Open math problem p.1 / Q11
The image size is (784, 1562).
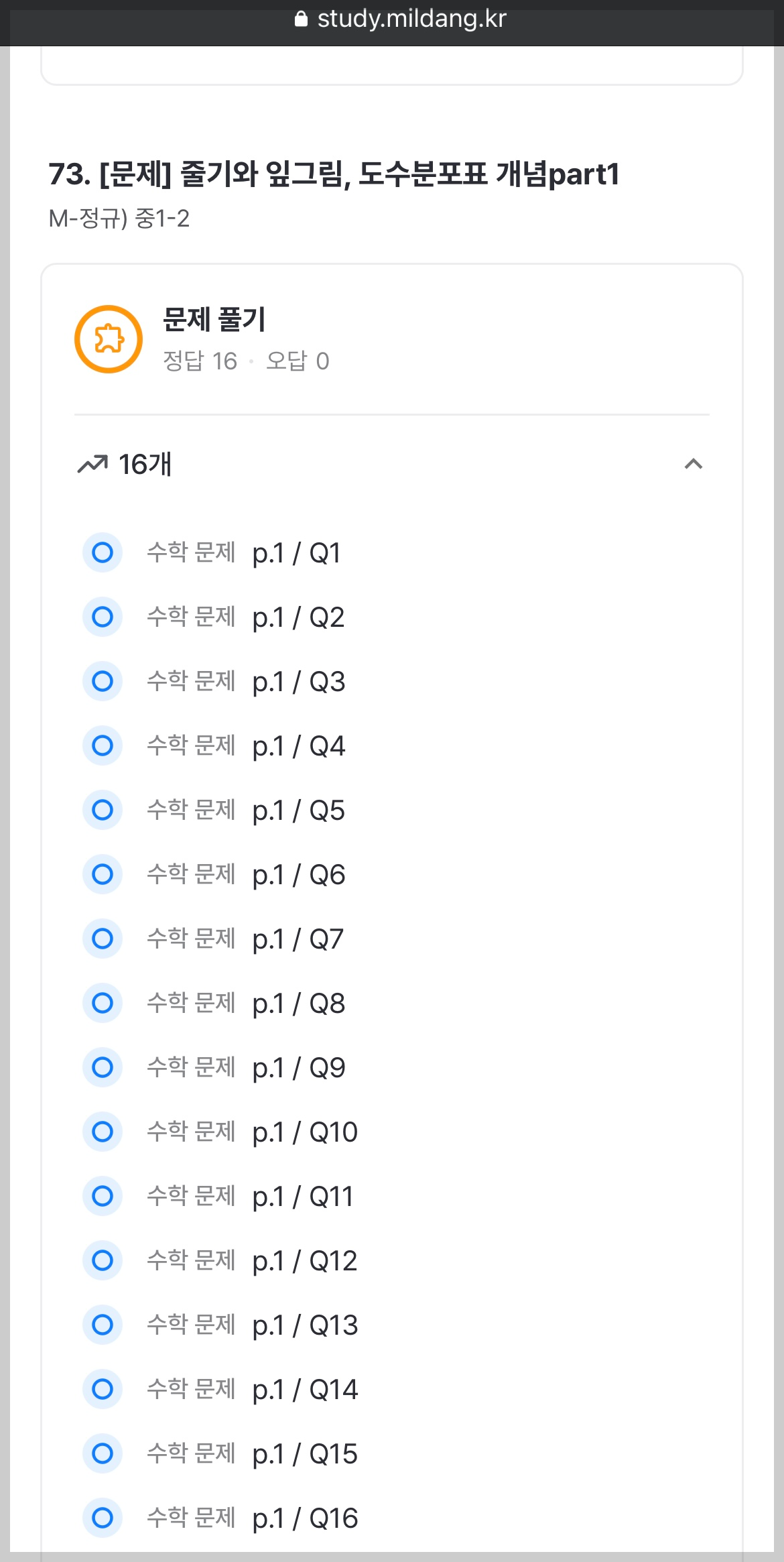392,1197
